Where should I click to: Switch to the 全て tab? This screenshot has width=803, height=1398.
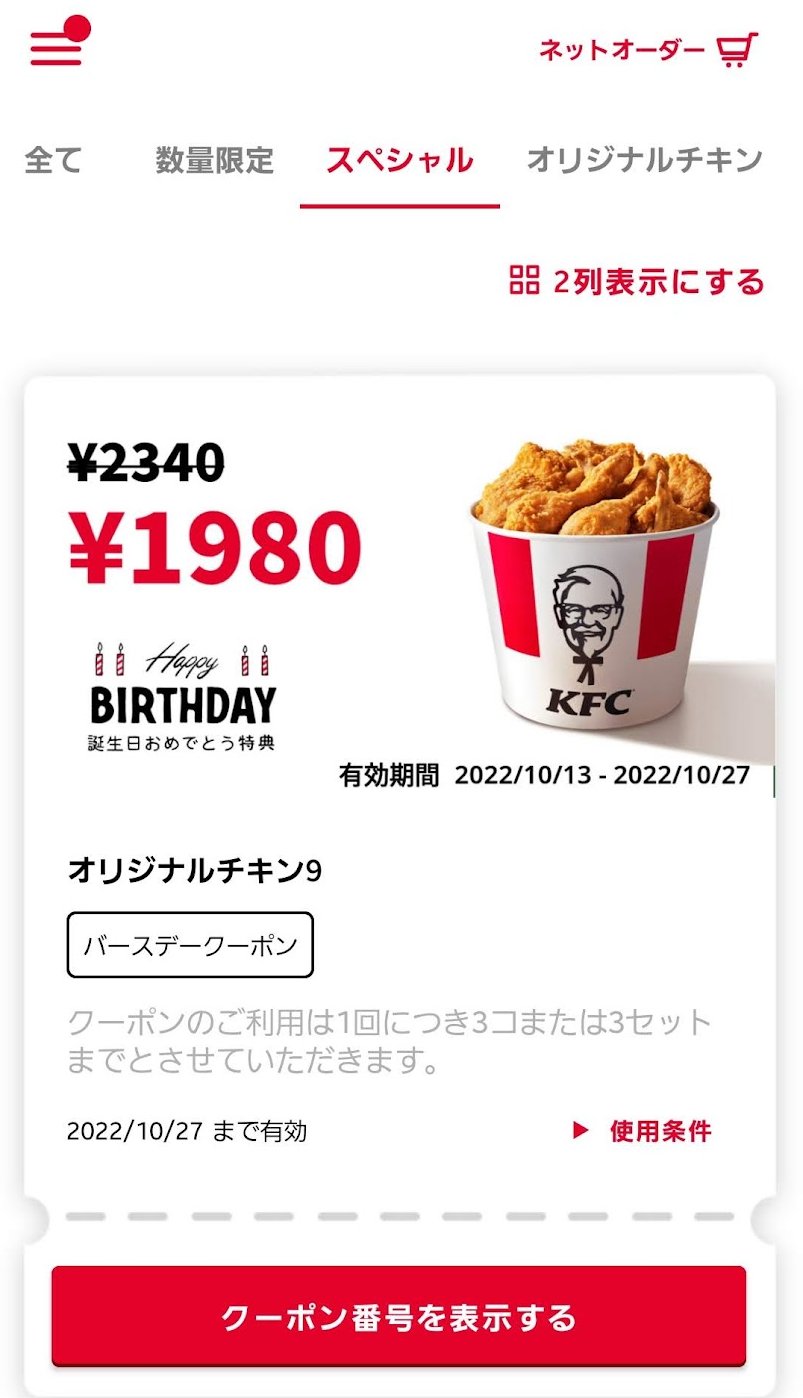pyautogui.click(x=54, y=160)
